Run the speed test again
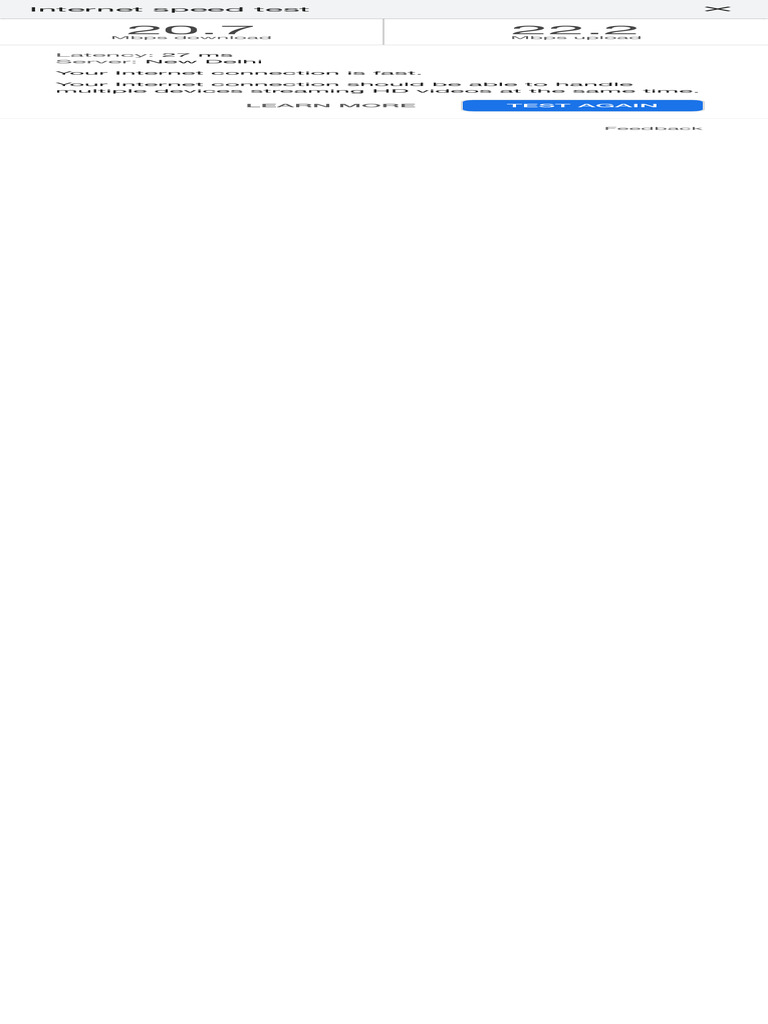 coord(583,106)
